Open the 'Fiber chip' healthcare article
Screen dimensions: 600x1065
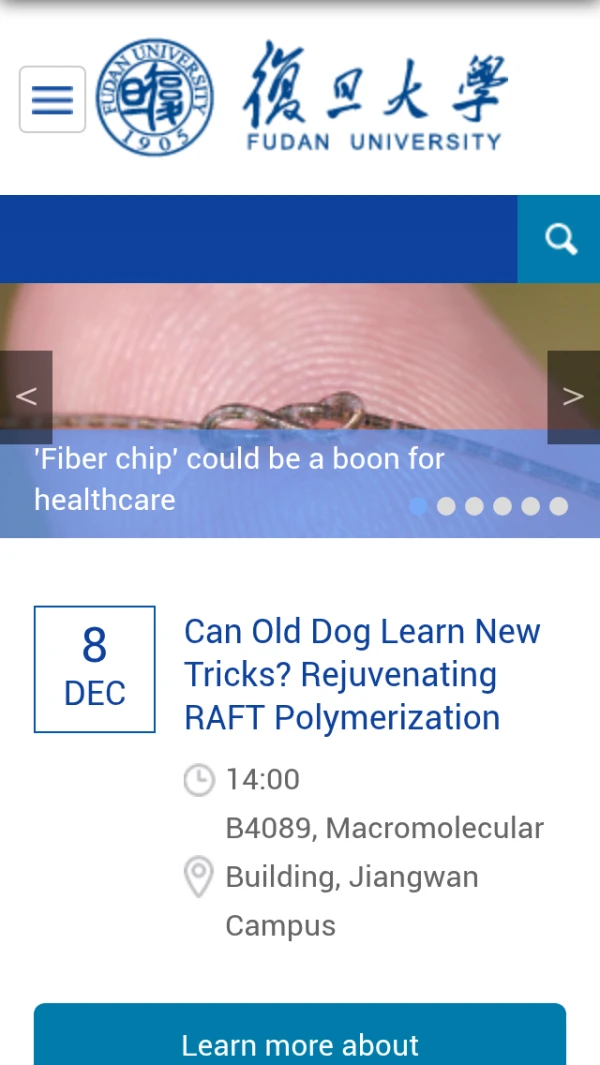coord(238,479)
